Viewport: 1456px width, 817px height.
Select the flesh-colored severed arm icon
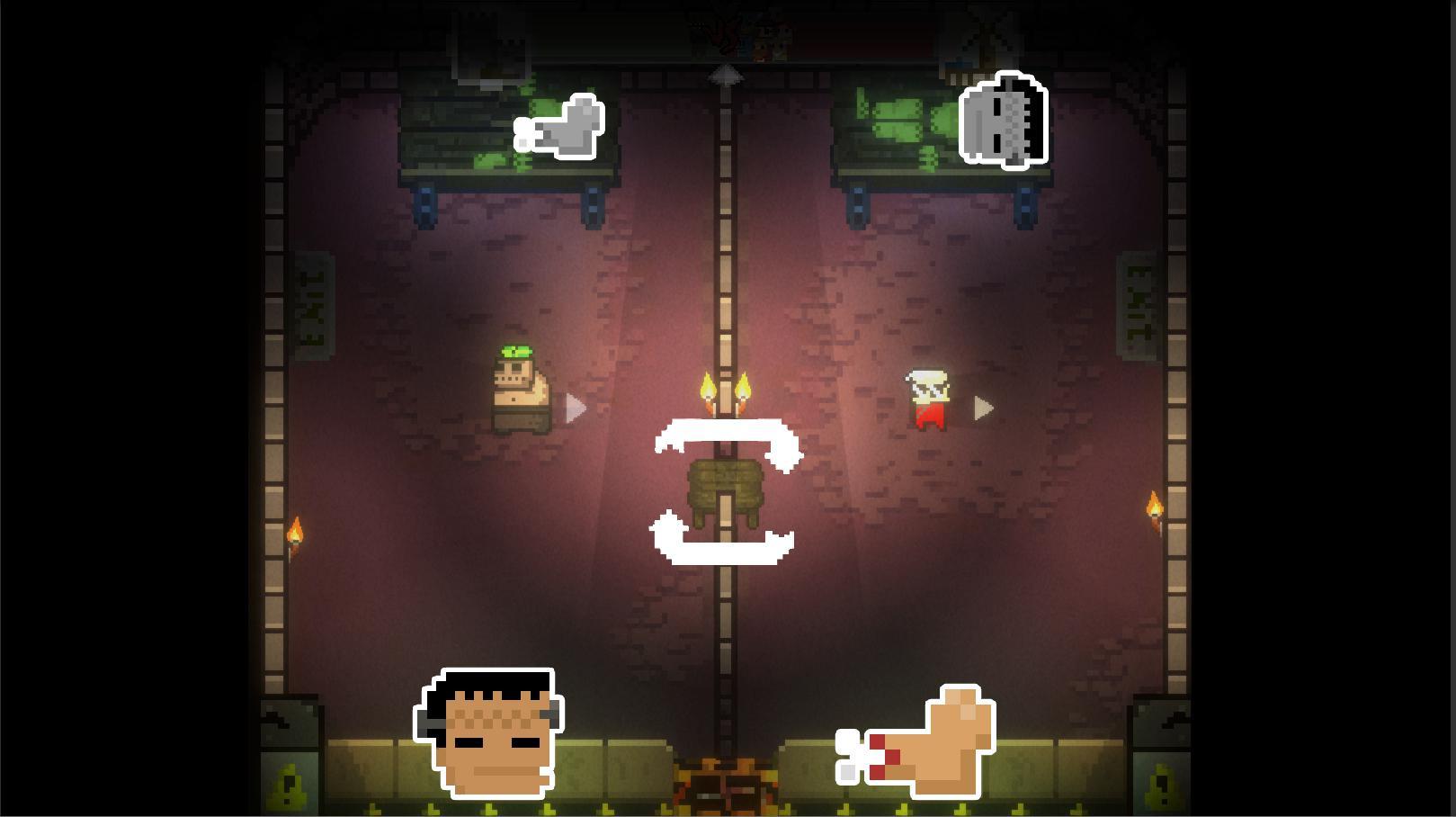tap(919, 743)
